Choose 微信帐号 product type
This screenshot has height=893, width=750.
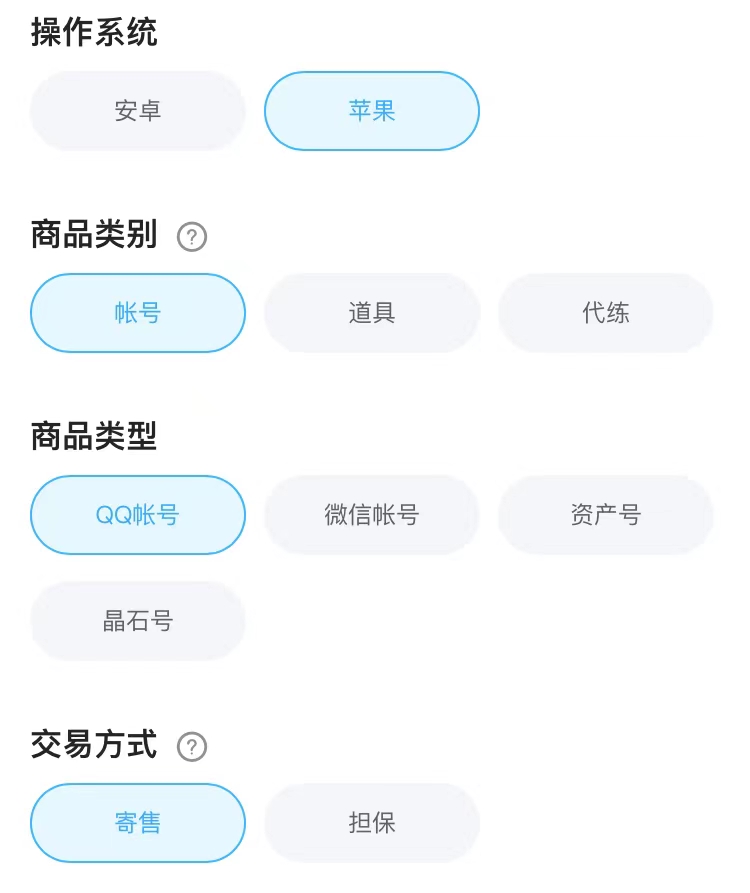point(372,515)
